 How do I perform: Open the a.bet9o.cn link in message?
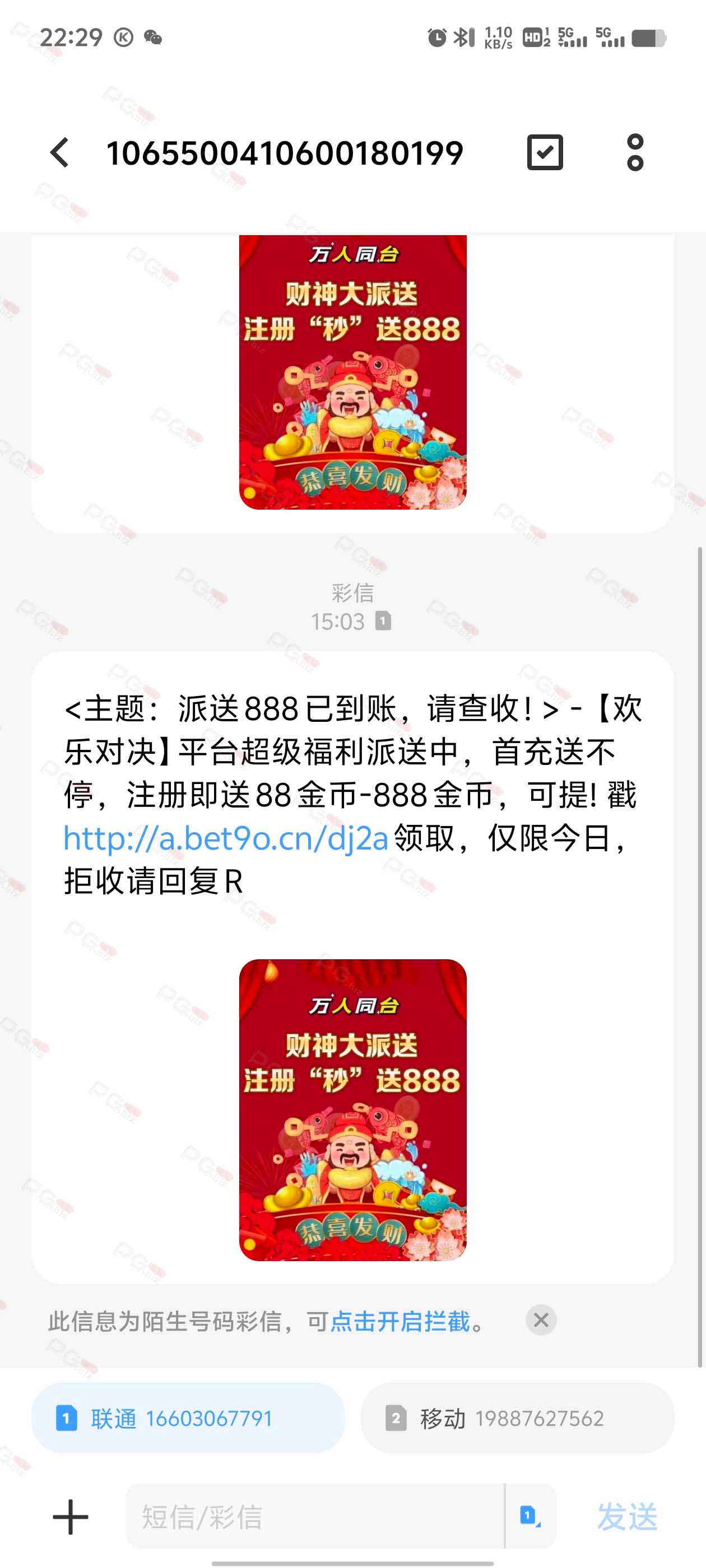coord(226,838)
